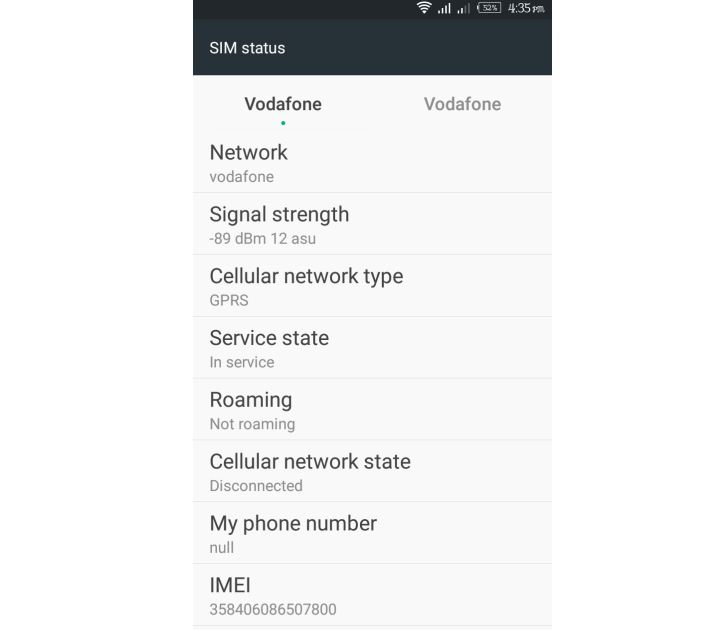Switch to the greyed-out inactive Vodafone tab
The image size is (727, 630).
coord(462,104)
